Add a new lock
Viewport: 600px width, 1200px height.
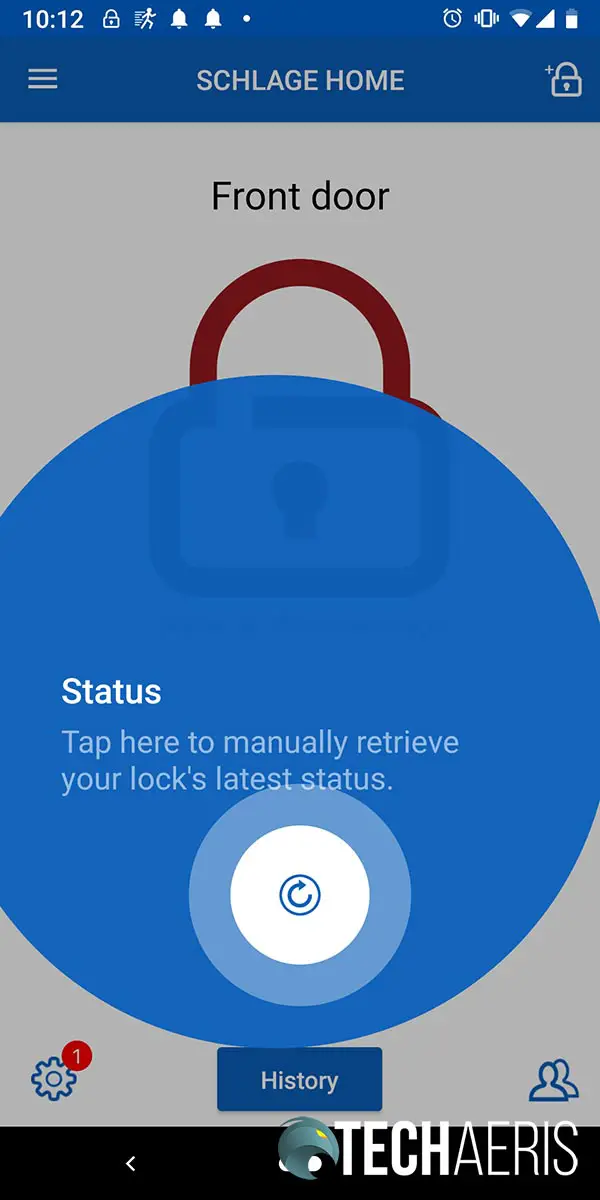[x=563, y=80]
